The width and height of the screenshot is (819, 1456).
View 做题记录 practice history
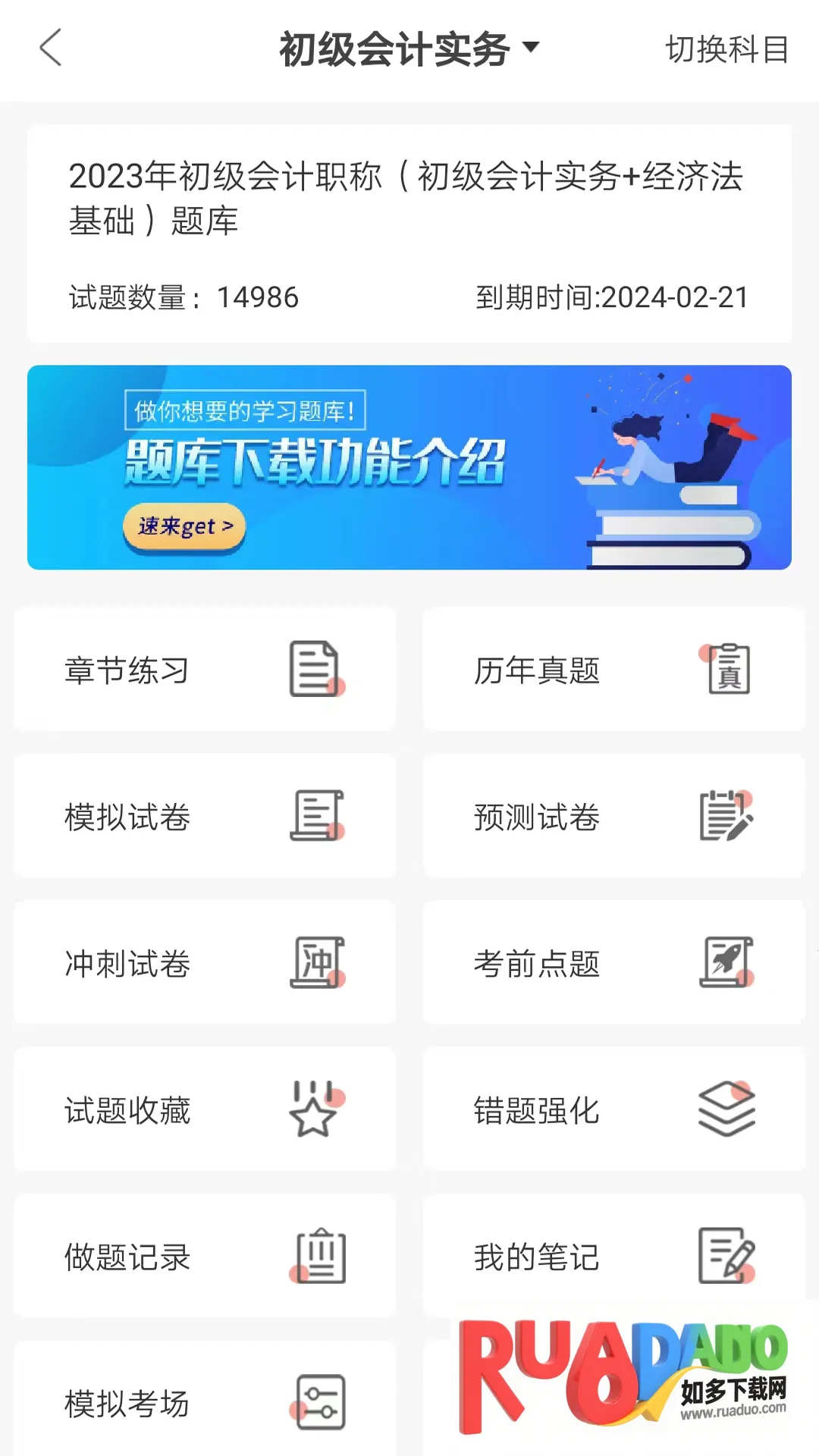pos(205,1257)
